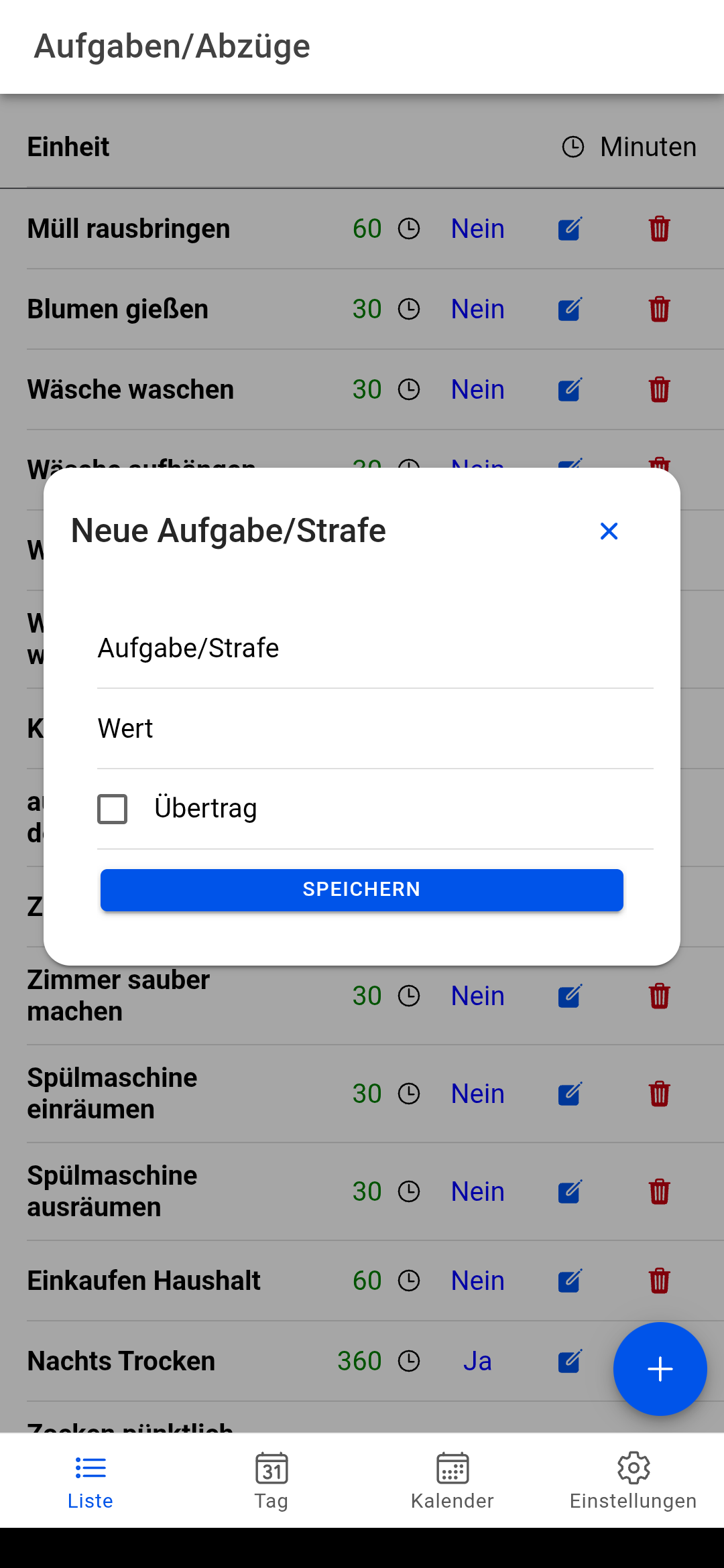Delete the Blumen gießen task
The image size is (724, 1568).
click(660, 310)
